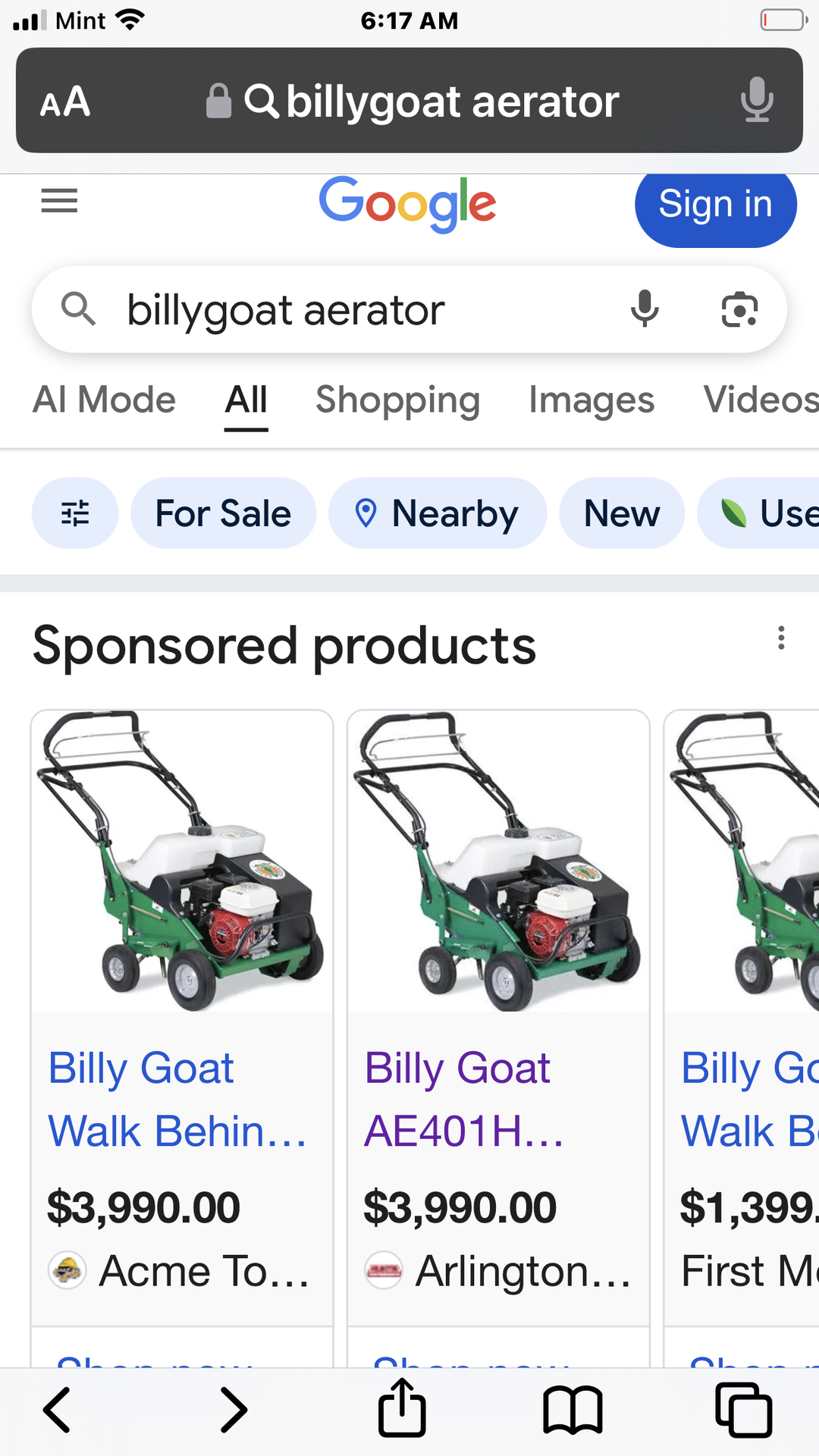Start voice search in Google search box
This screenshot has height=1456, width=819.
645,309
